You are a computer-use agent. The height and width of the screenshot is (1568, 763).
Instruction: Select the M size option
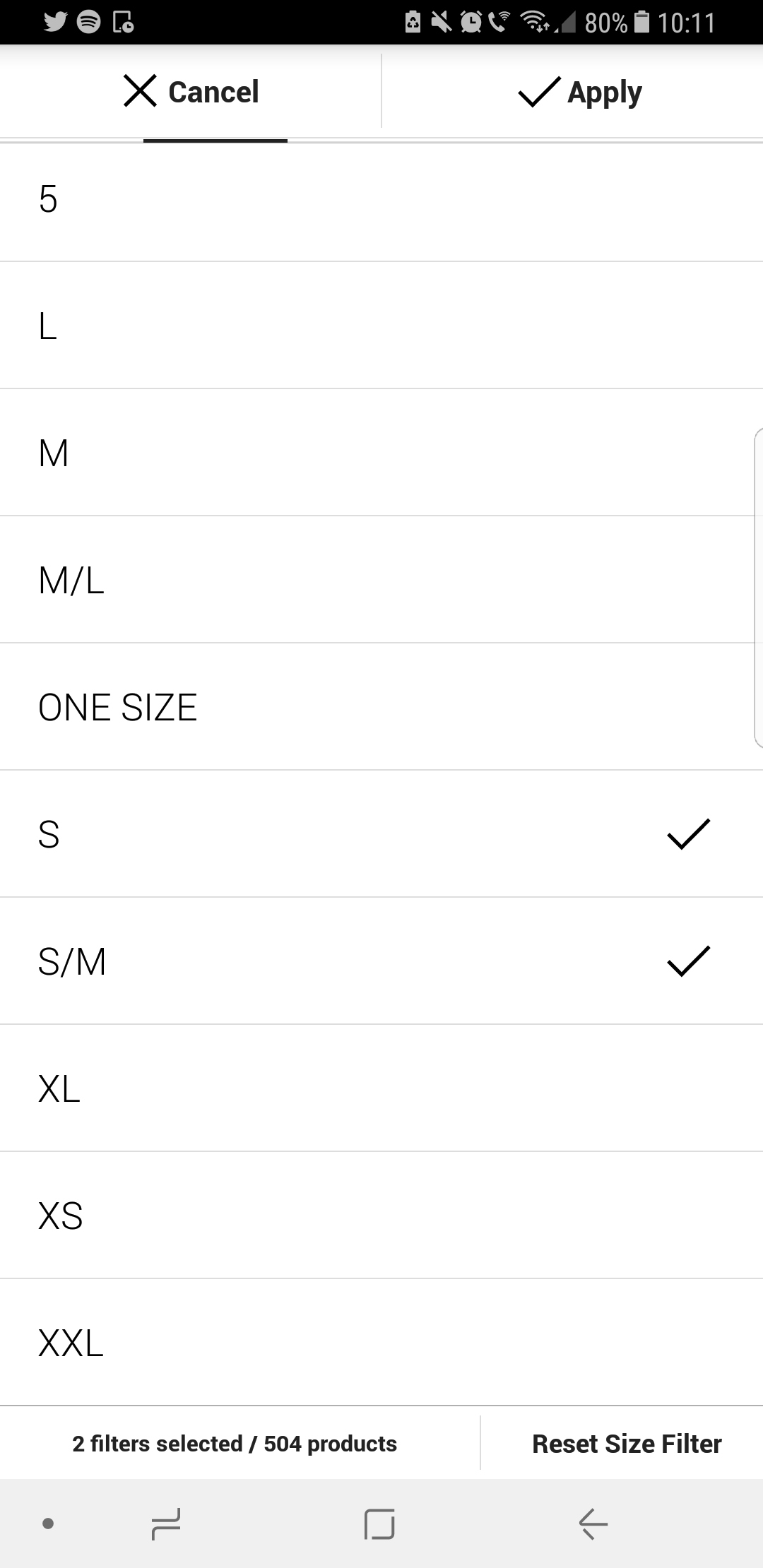click(x=381, y=452)
